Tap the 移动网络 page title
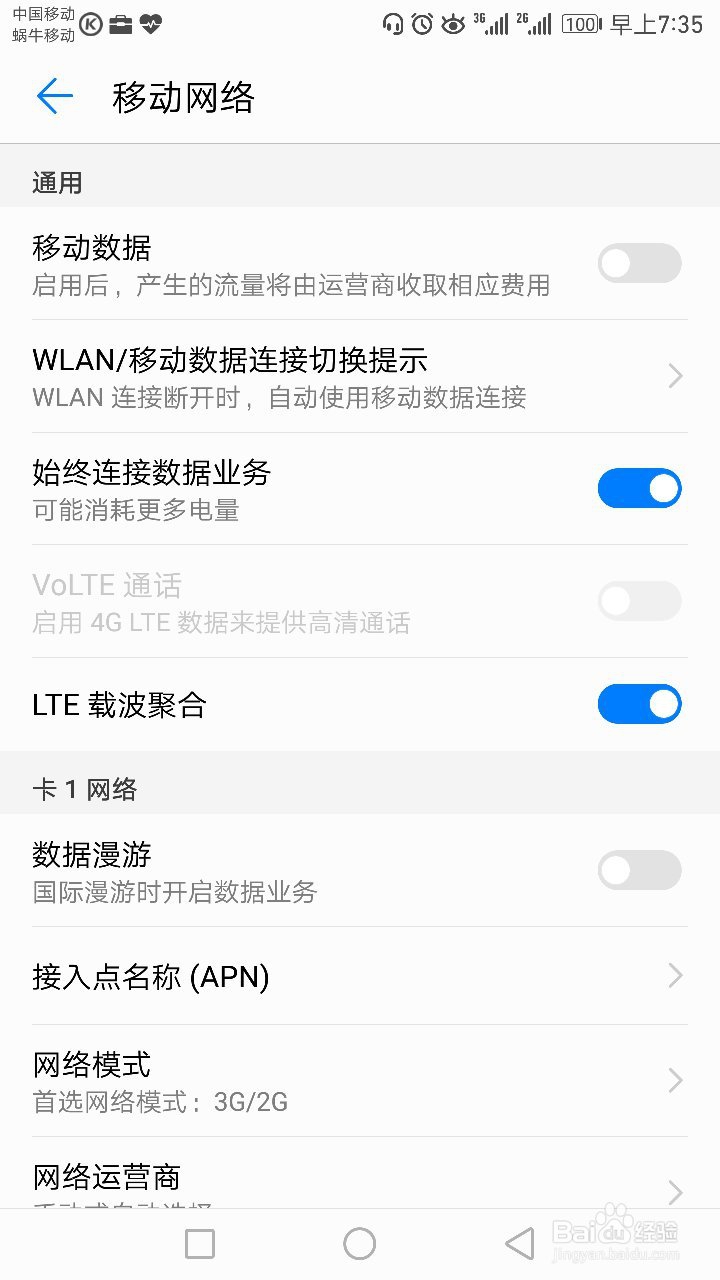 coord(183,97)
